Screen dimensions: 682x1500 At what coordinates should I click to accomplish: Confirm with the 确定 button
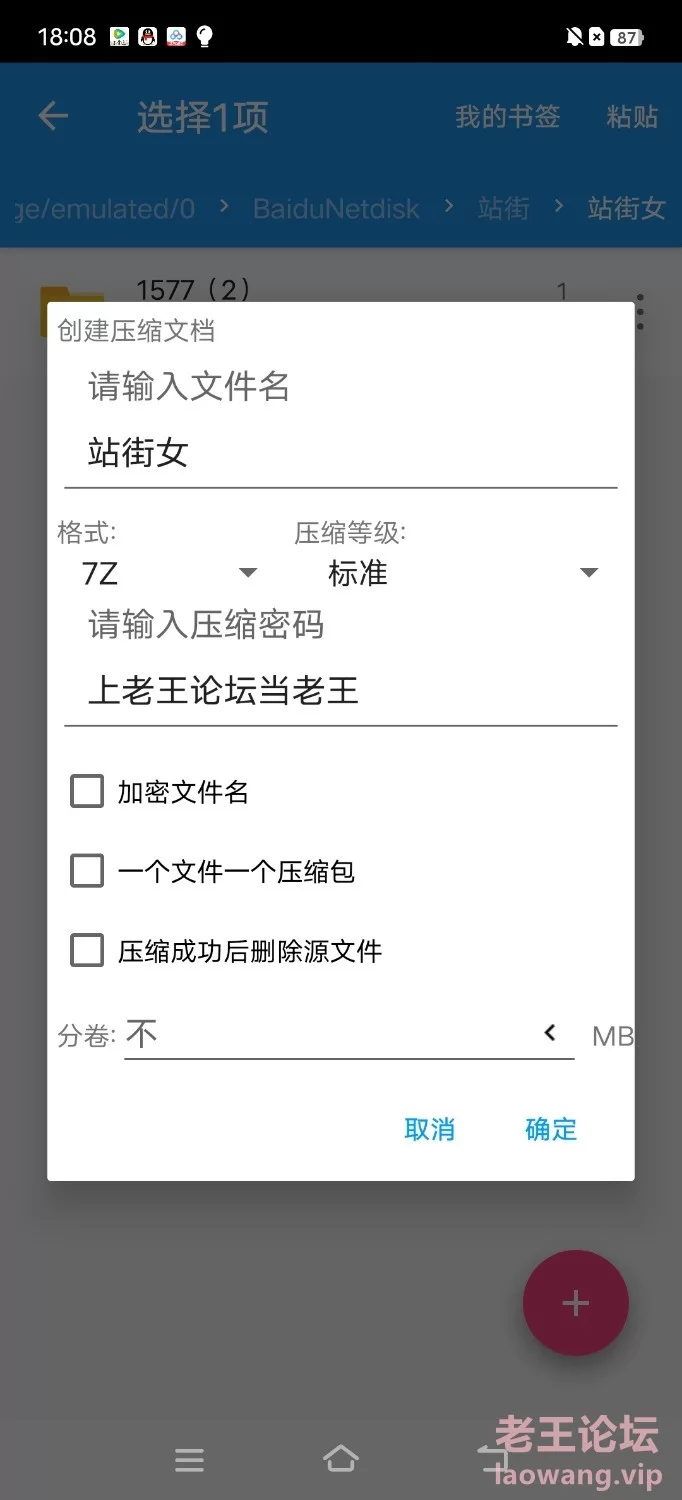tap(551, 1129)
